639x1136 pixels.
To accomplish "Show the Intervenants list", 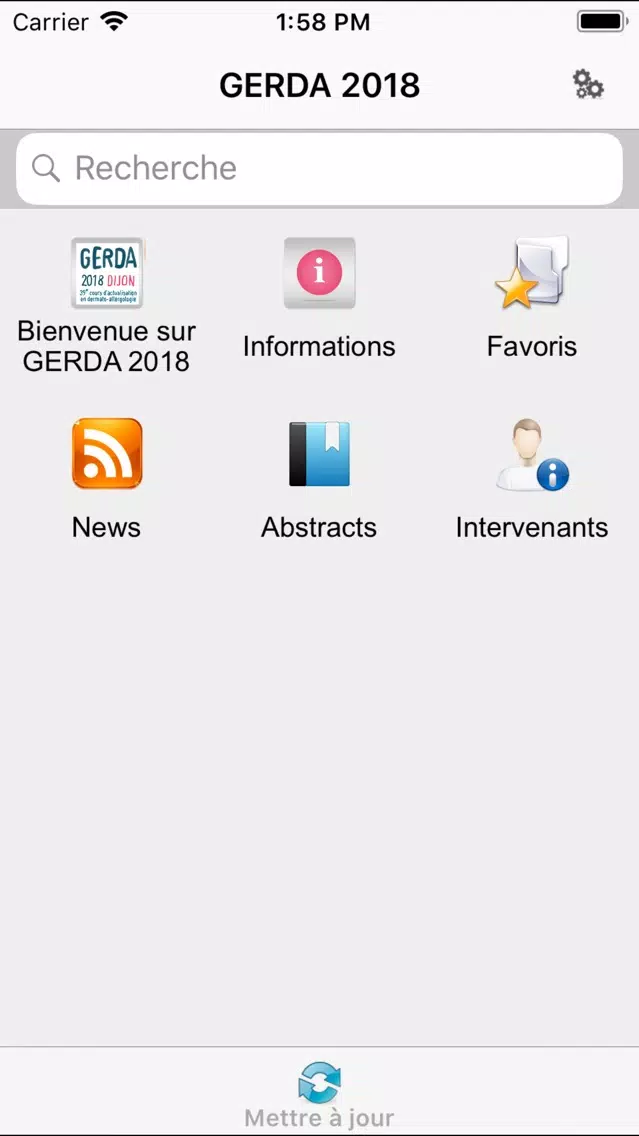I will click(532, 479).
